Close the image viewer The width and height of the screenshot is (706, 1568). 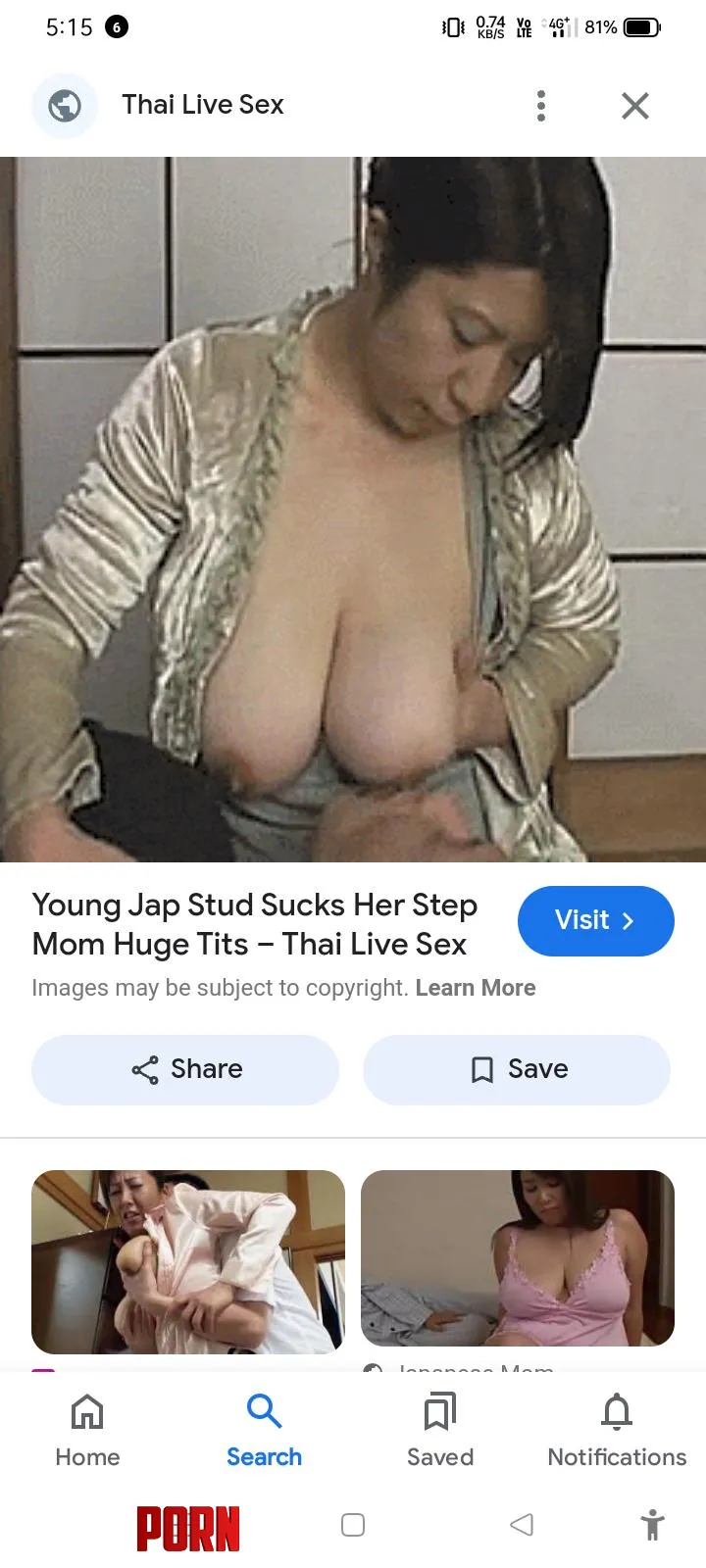[x=635, y=105]
